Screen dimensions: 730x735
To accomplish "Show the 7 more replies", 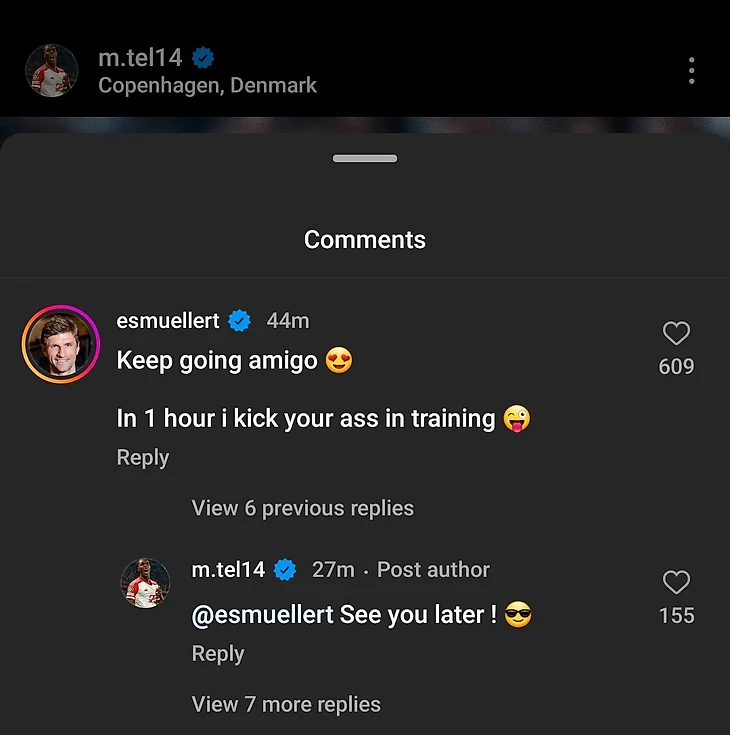I will tap(286, 704).
